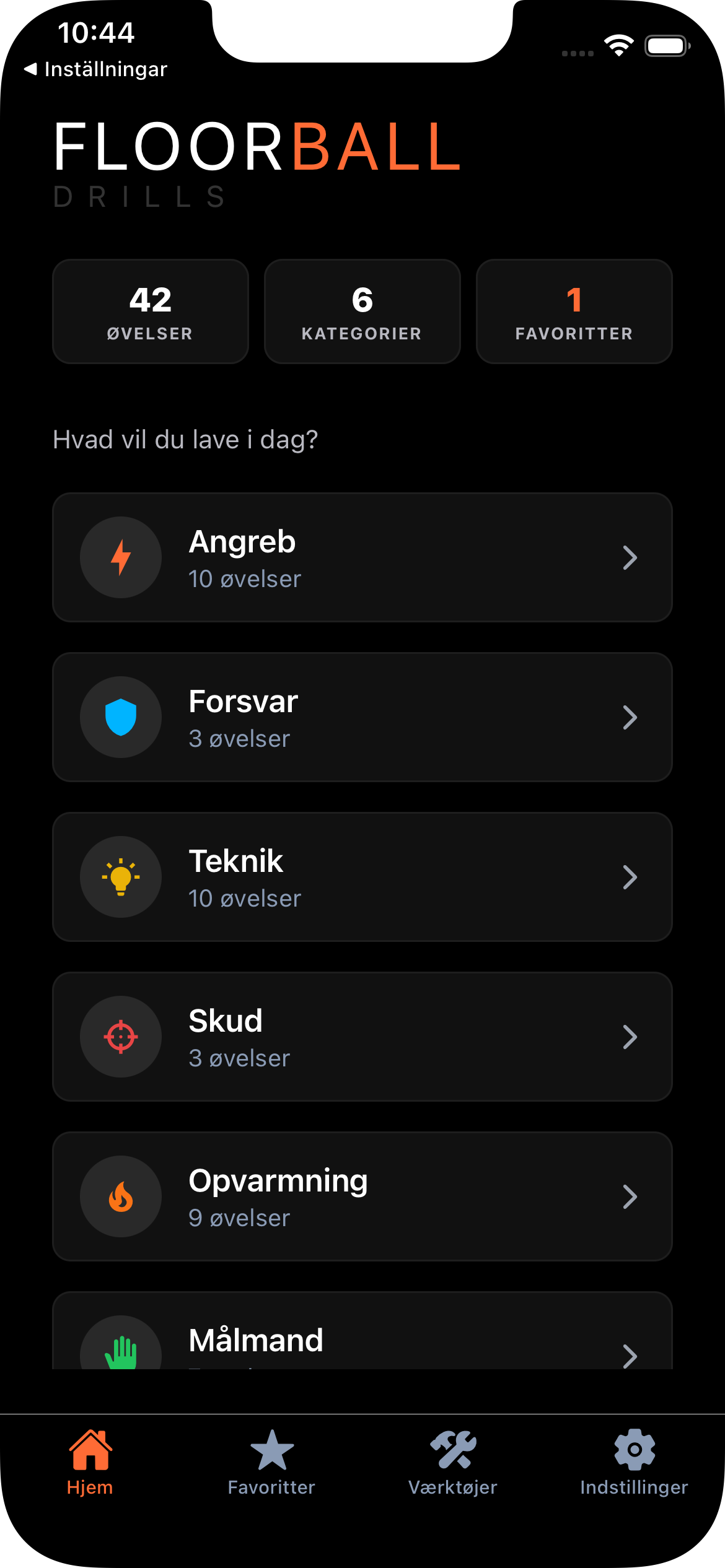Switch to the Hjem tab
This screenshot has height=1568, width=725.
[x=90, y=1461]
